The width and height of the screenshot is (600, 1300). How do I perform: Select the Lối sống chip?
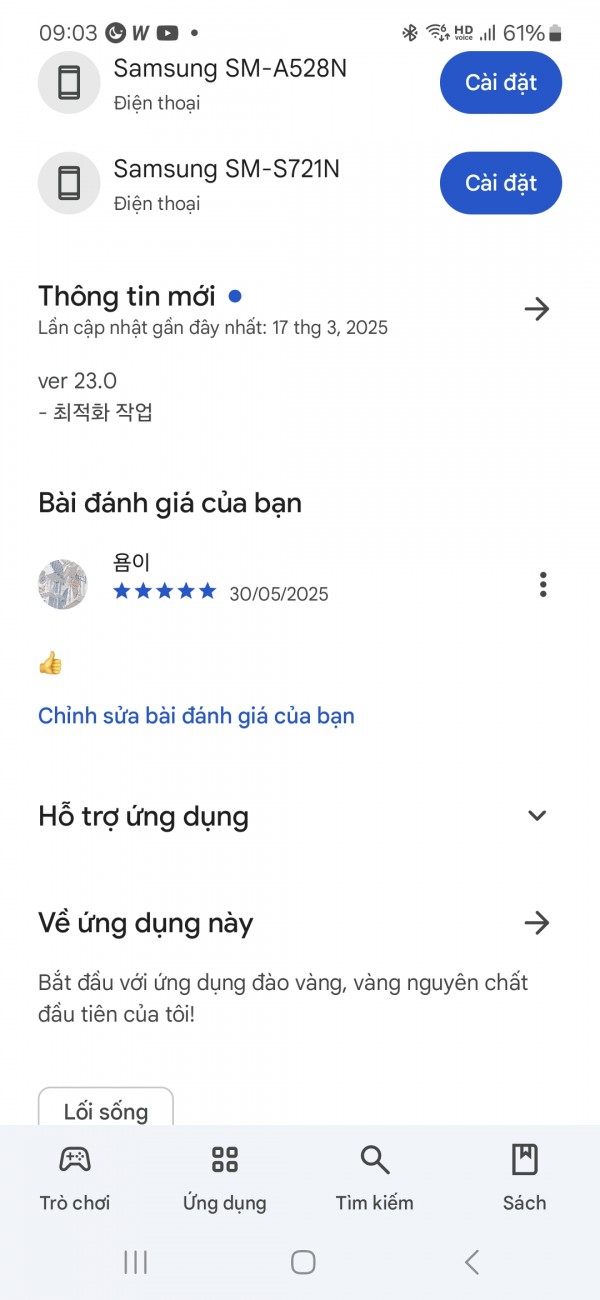click(x=106, y=1108)
